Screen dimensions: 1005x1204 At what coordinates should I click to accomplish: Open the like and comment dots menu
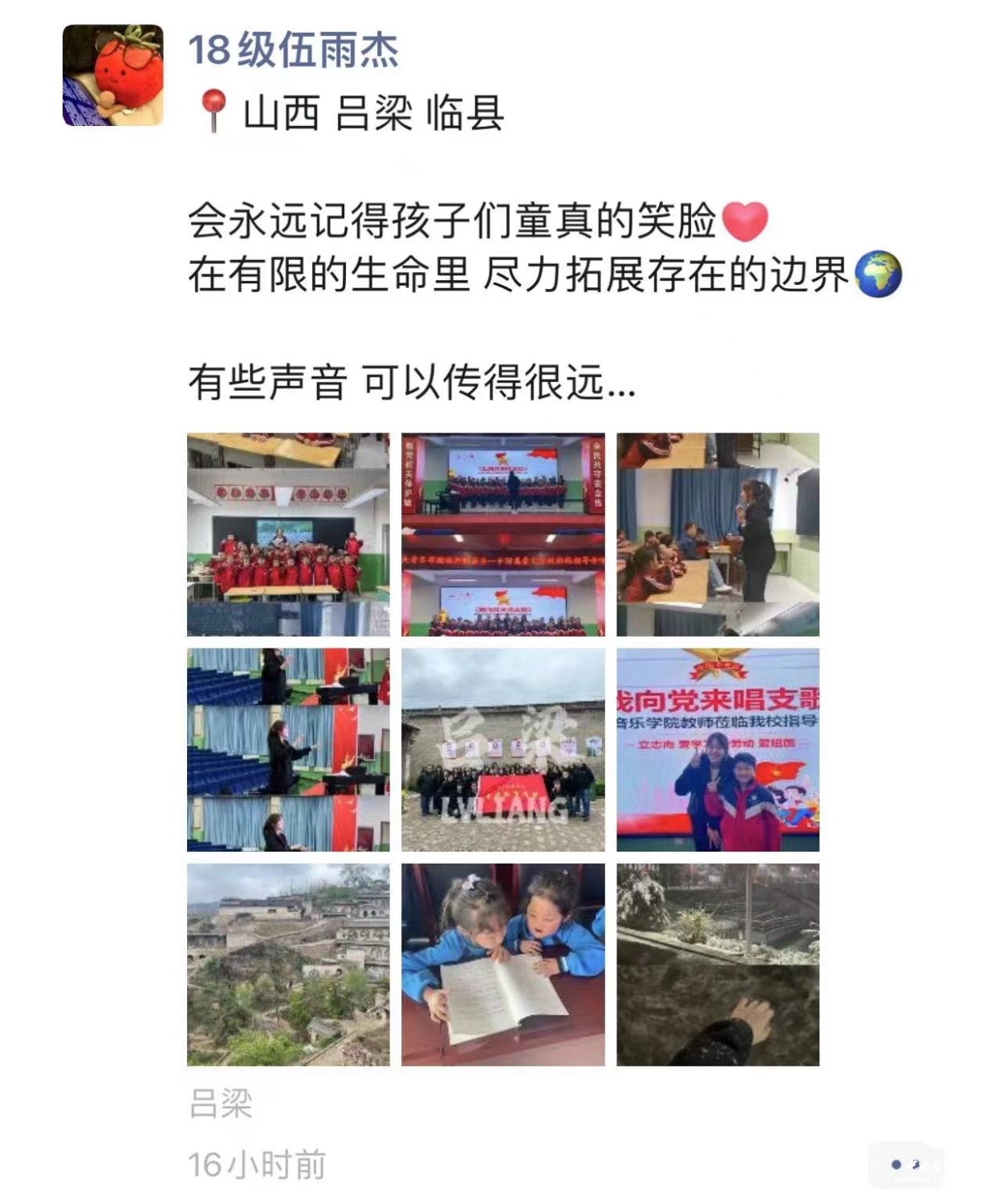[905, 1165]
